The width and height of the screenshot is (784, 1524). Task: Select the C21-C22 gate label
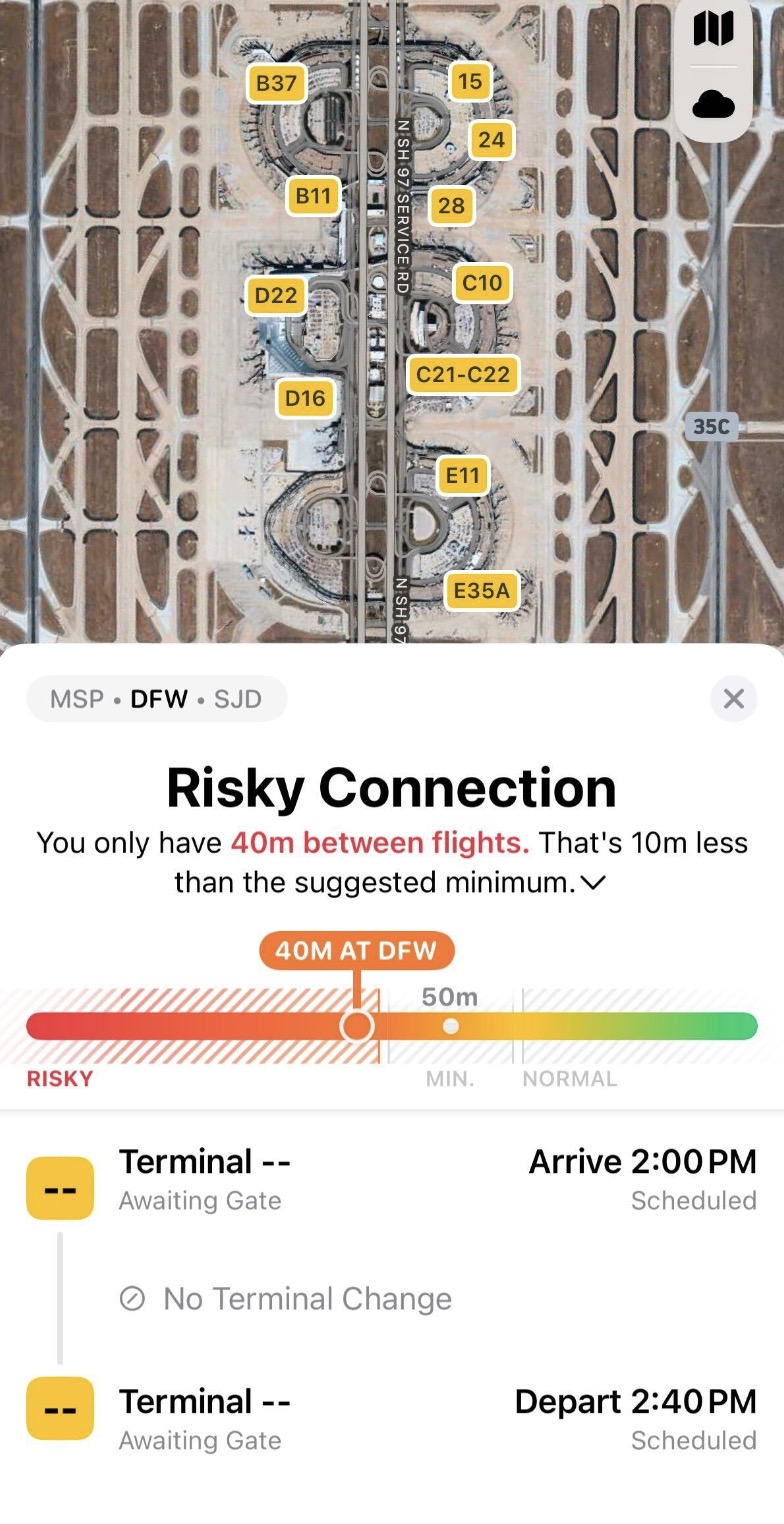(x=463, y=375)
